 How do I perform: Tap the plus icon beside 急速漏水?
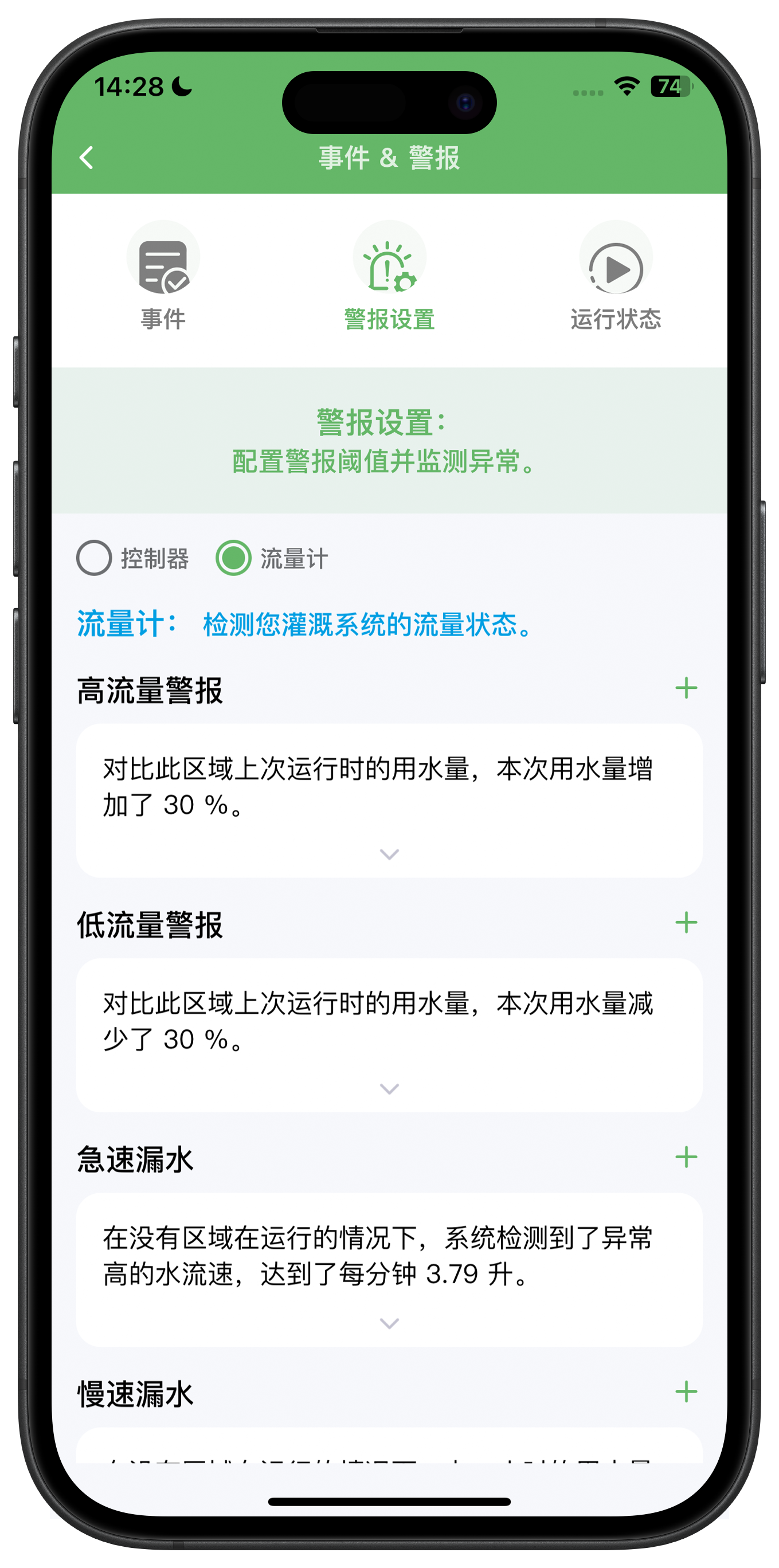click(686, 1157)
